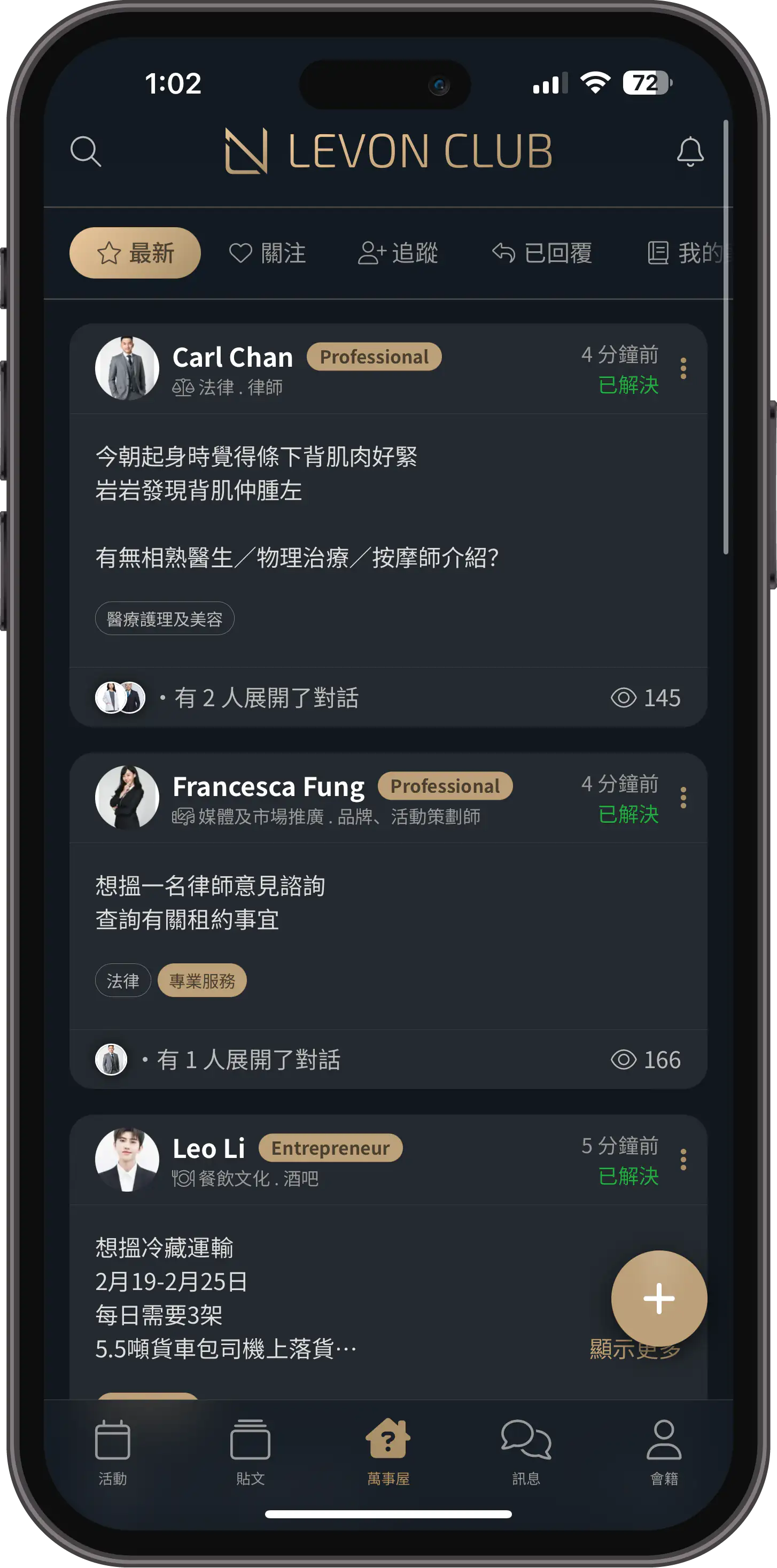Switch to the 追蹤 filter

pos(398,253)
